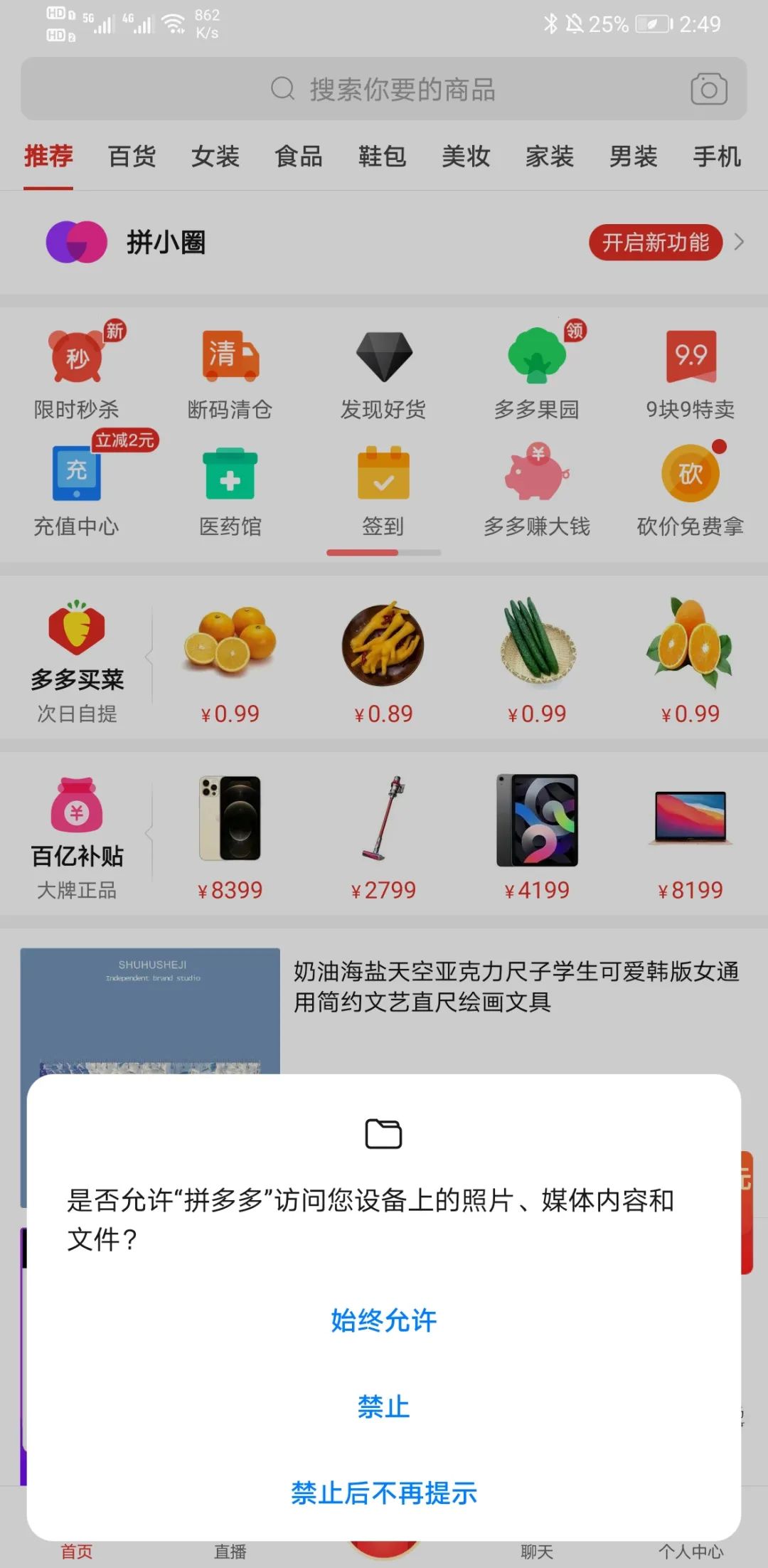Tap 始终允许 to allow permission
768x1568 pixels.
(x=383, y=1320)
